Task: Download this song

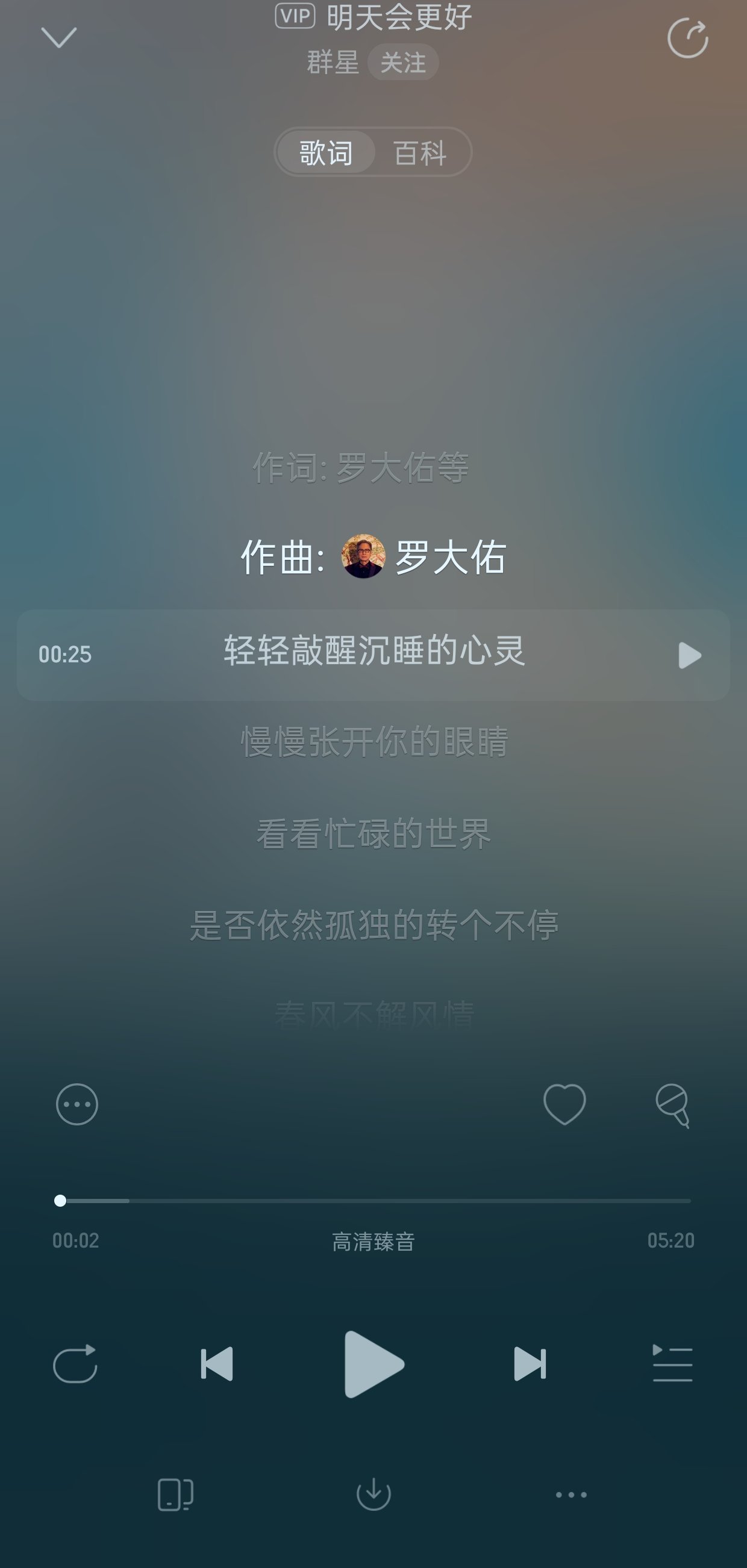Action: [x=373, y=1495]
